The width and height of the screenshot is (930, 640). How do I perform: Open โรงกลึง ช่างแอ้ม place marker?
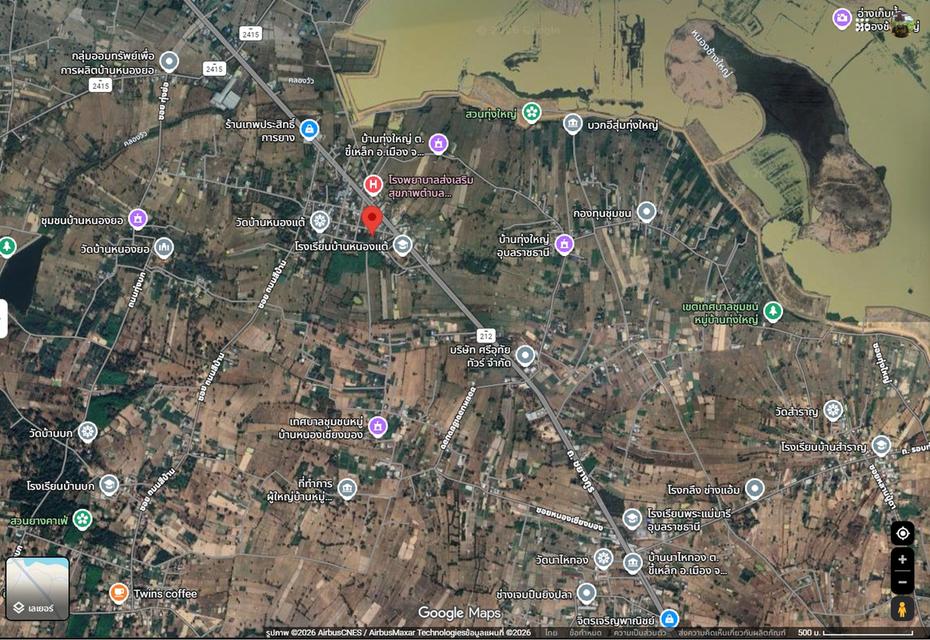click(x=755, y=489)
